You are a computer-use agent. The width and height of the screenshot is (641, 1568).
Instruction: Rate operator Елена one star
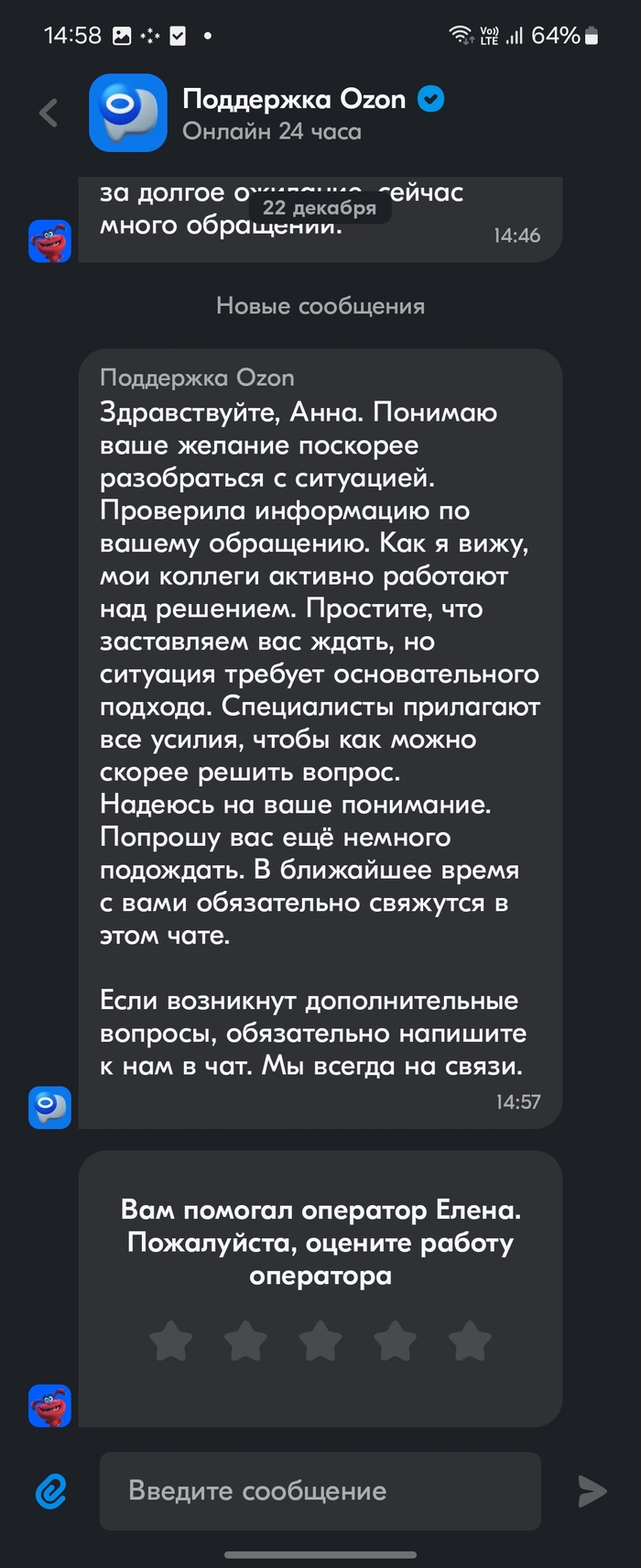click(x=171, y=1342)
